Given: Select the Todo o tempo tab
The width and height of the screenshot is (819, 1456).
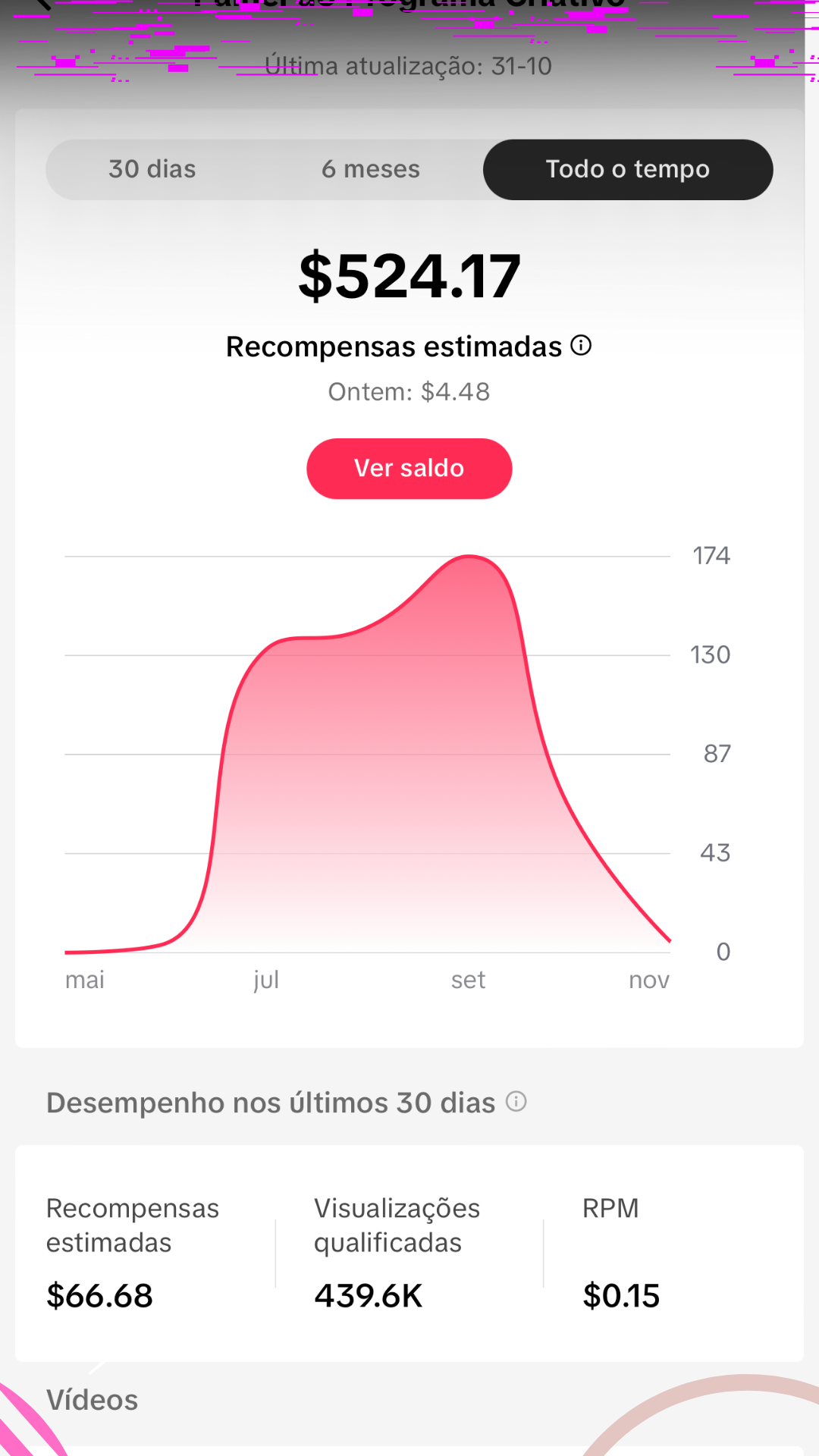Looking at the screenshot, I should (628, 169).
